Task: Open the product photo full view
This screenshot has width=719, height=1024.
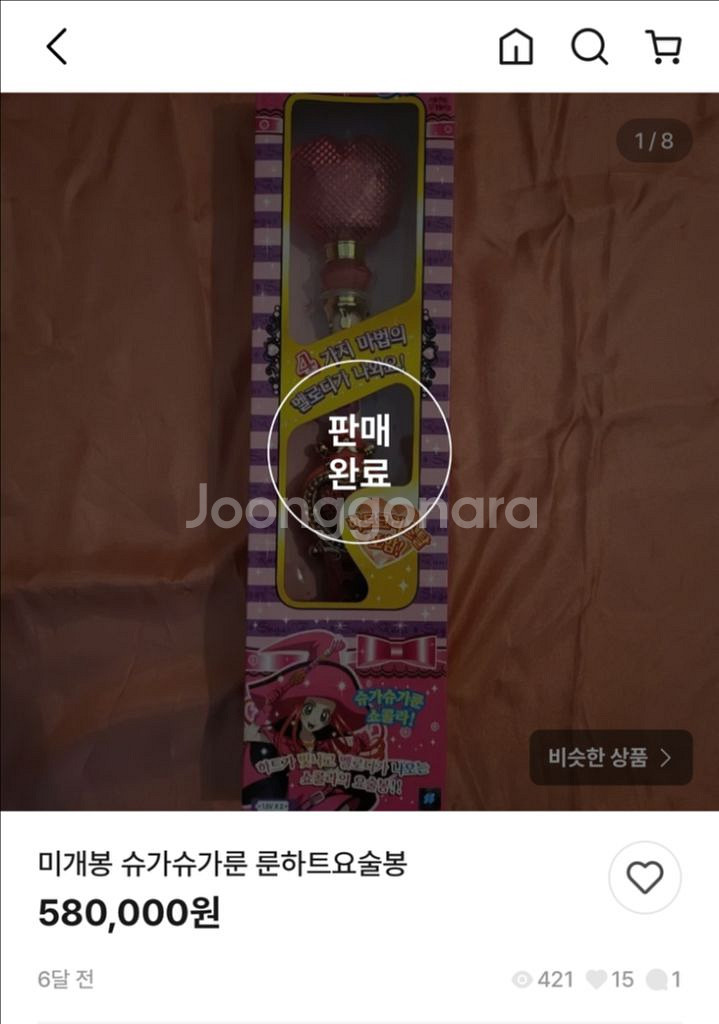Action: [x=359, y=452]
